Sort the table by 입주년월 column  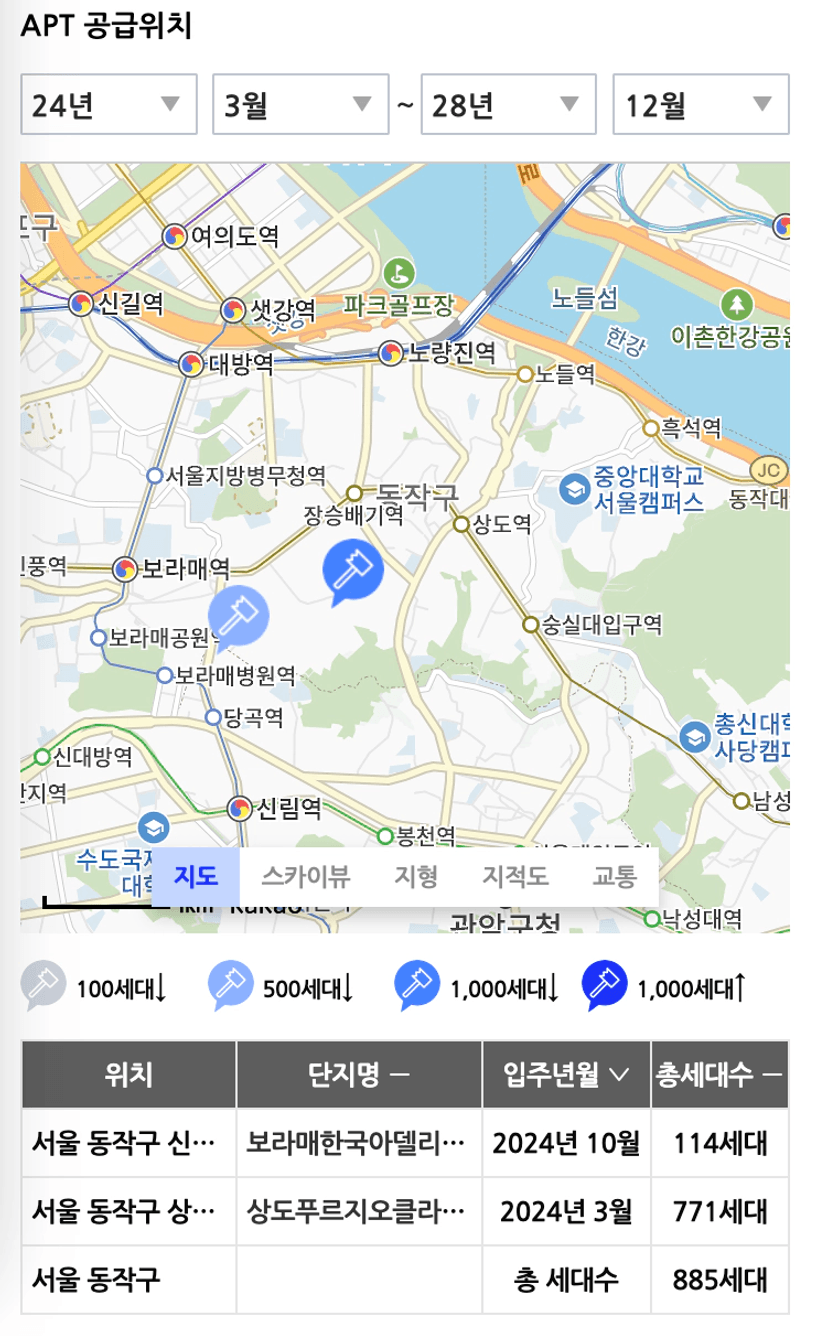pos(567,1075)
